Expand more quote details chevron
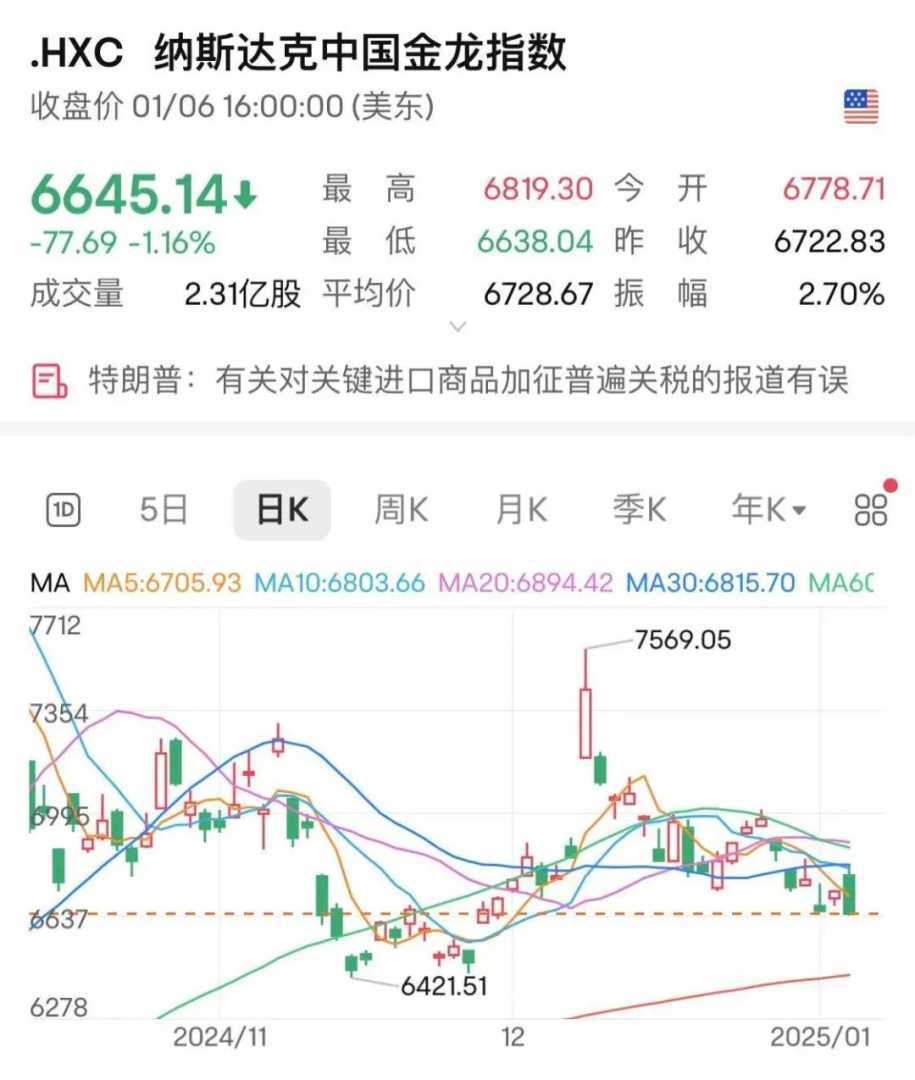915x1080 pixels. pyautogui.click(x=458, y=326)
